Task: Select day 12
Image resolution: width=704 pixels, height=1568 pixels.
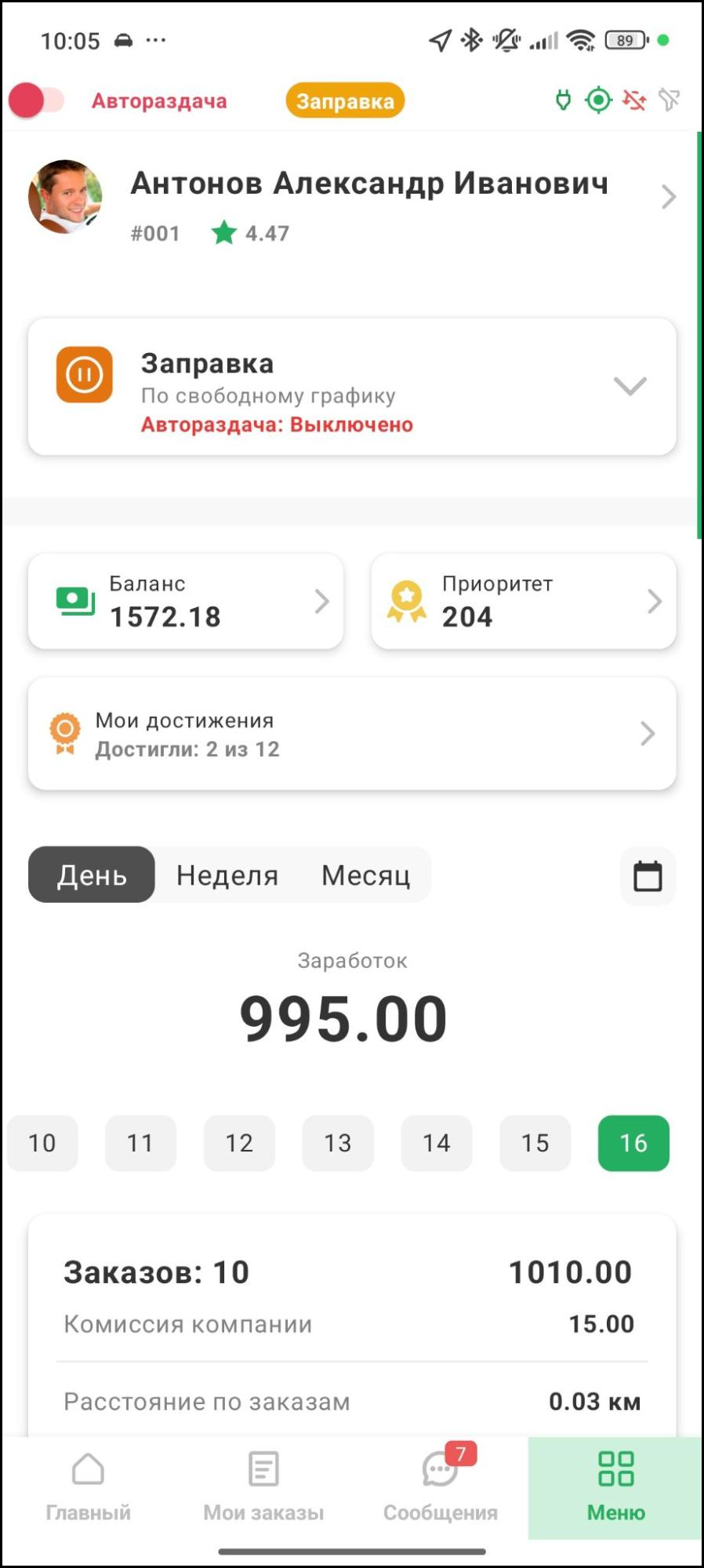Action: (x=239, y=1143)
